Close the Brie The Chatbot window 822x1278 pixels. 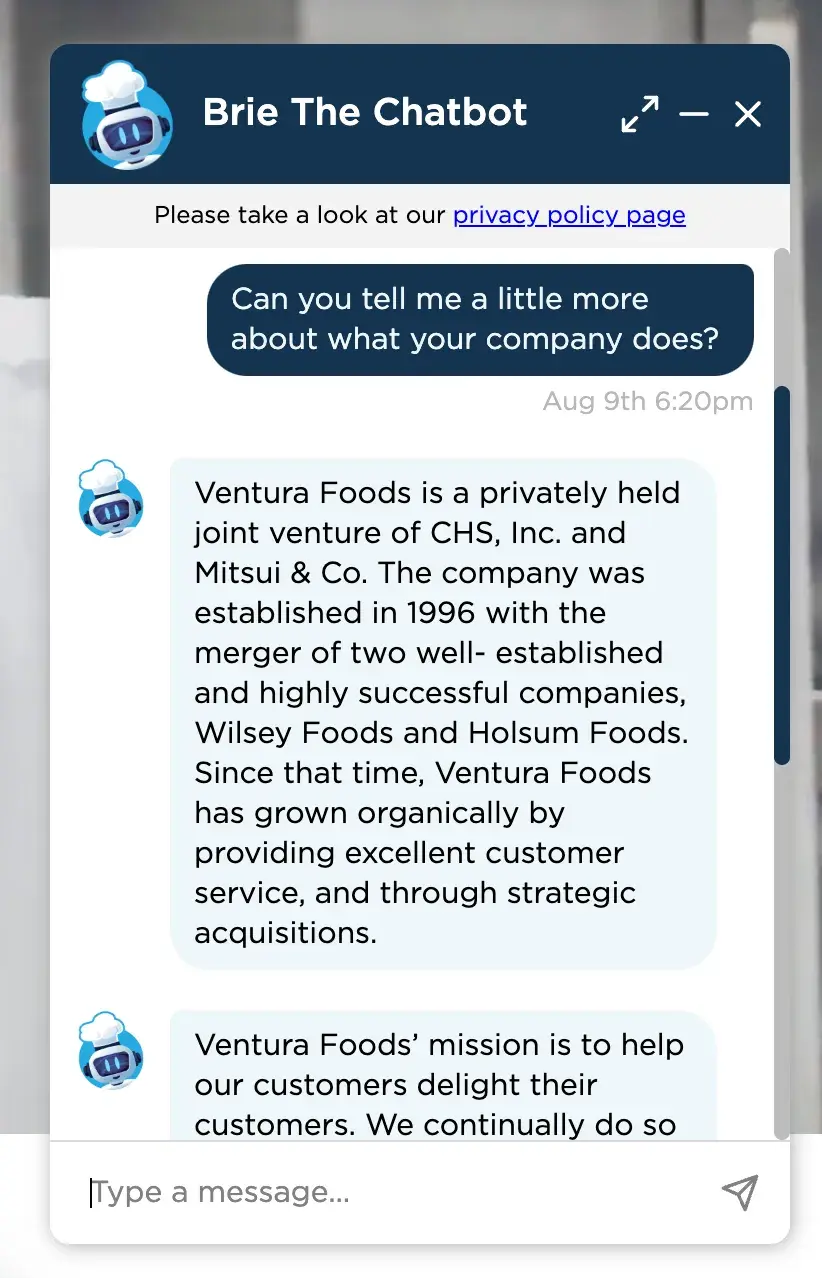coord(748,114)
